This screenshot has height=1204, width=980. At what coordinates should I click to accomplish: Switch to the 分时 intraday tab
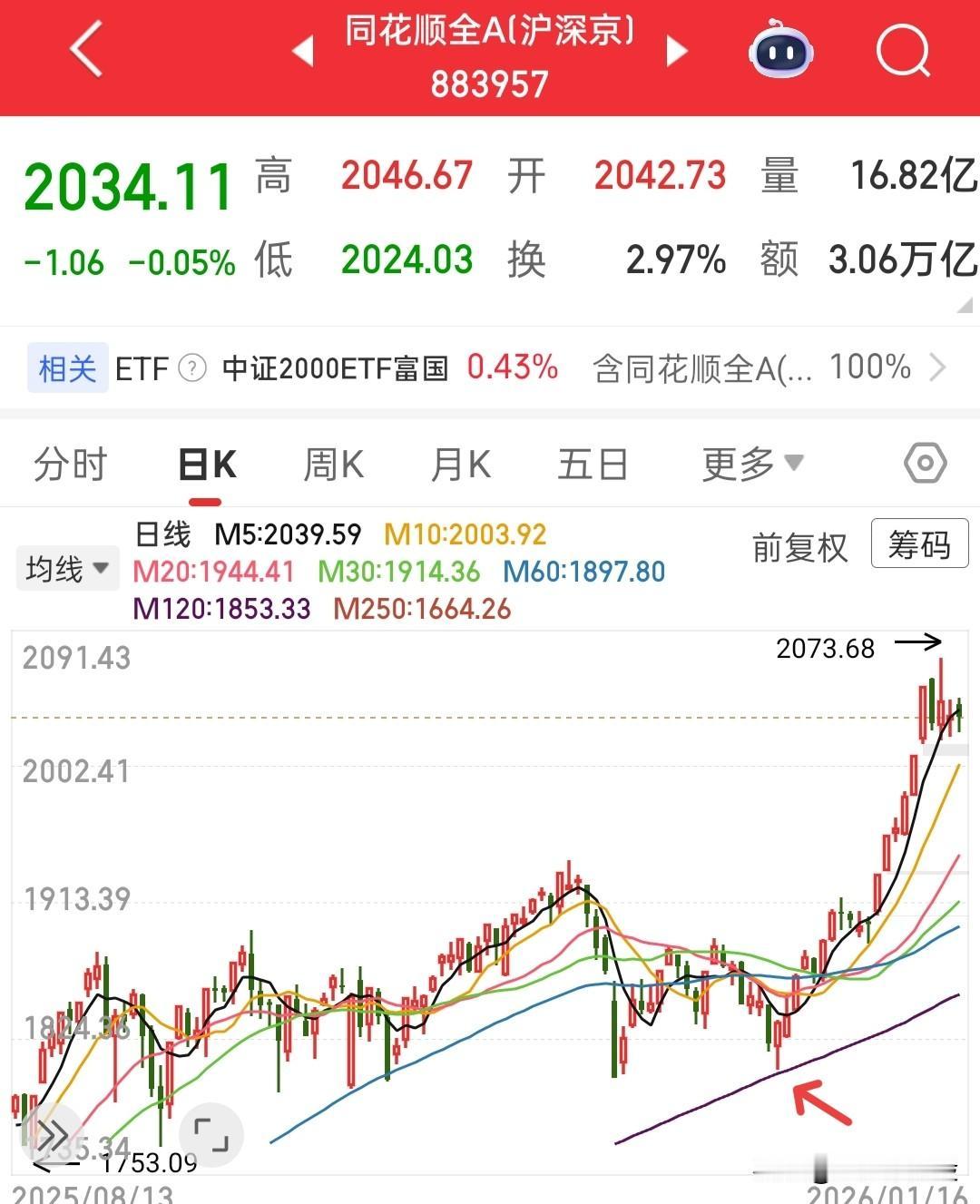[x=70, y=463]
